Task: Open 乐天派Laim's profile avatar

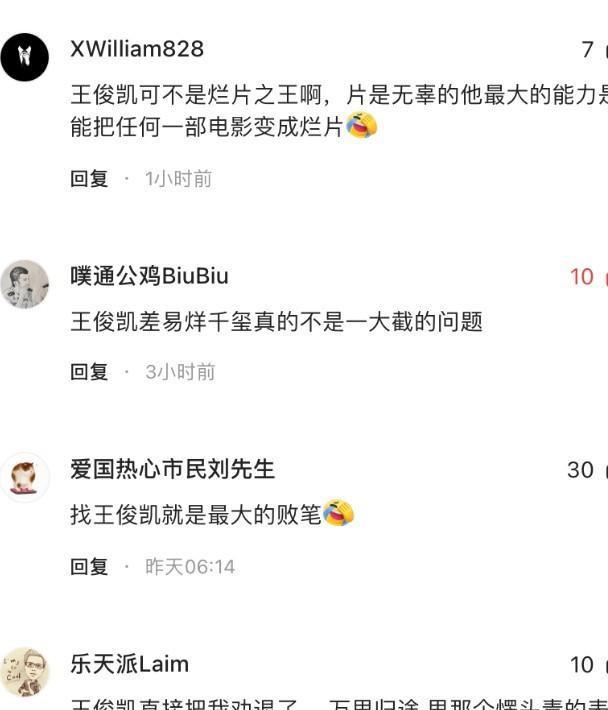Action: tap(25, 672)
